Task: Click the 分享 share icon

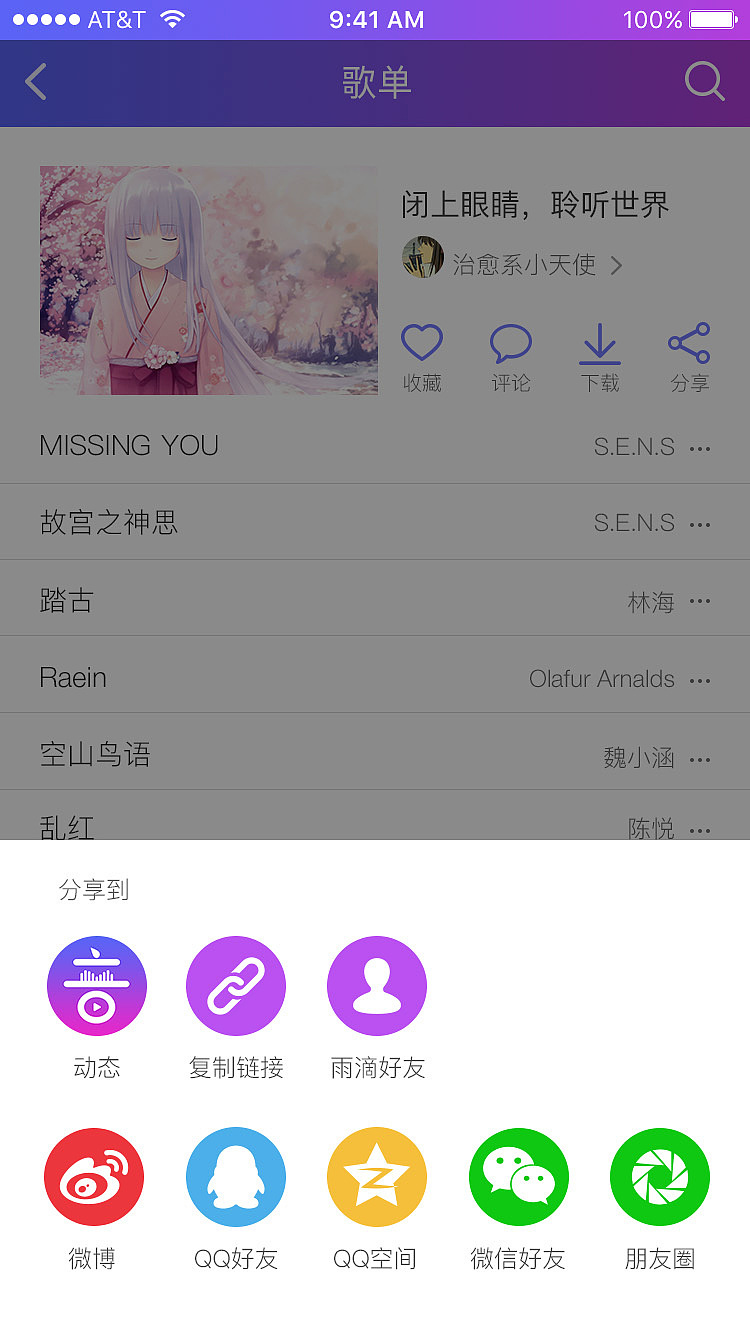Action: (x=688, y=344)
